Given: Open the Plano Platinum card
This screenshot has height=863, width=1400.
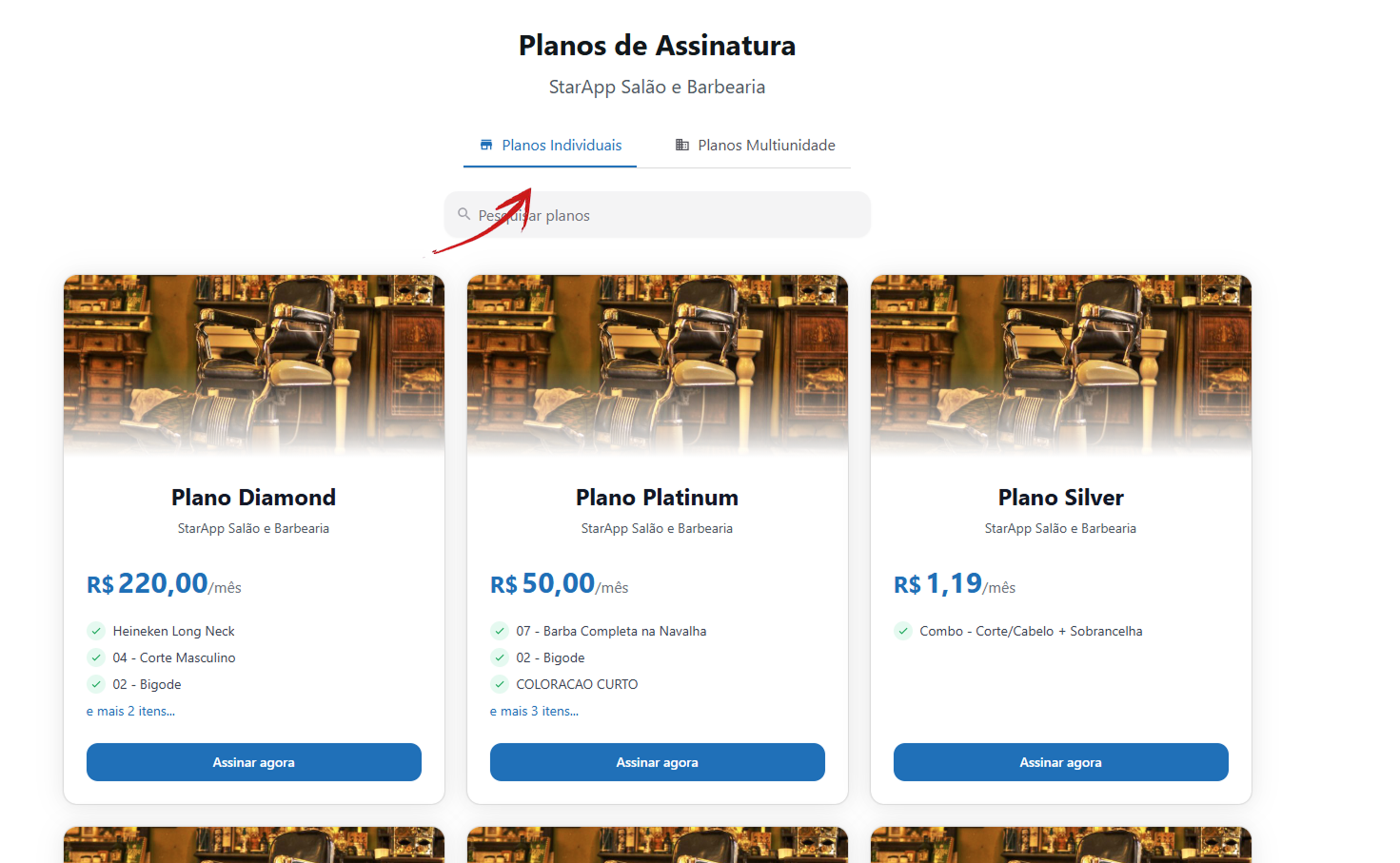Looking at the screenshot, I should tap(657, 497).
